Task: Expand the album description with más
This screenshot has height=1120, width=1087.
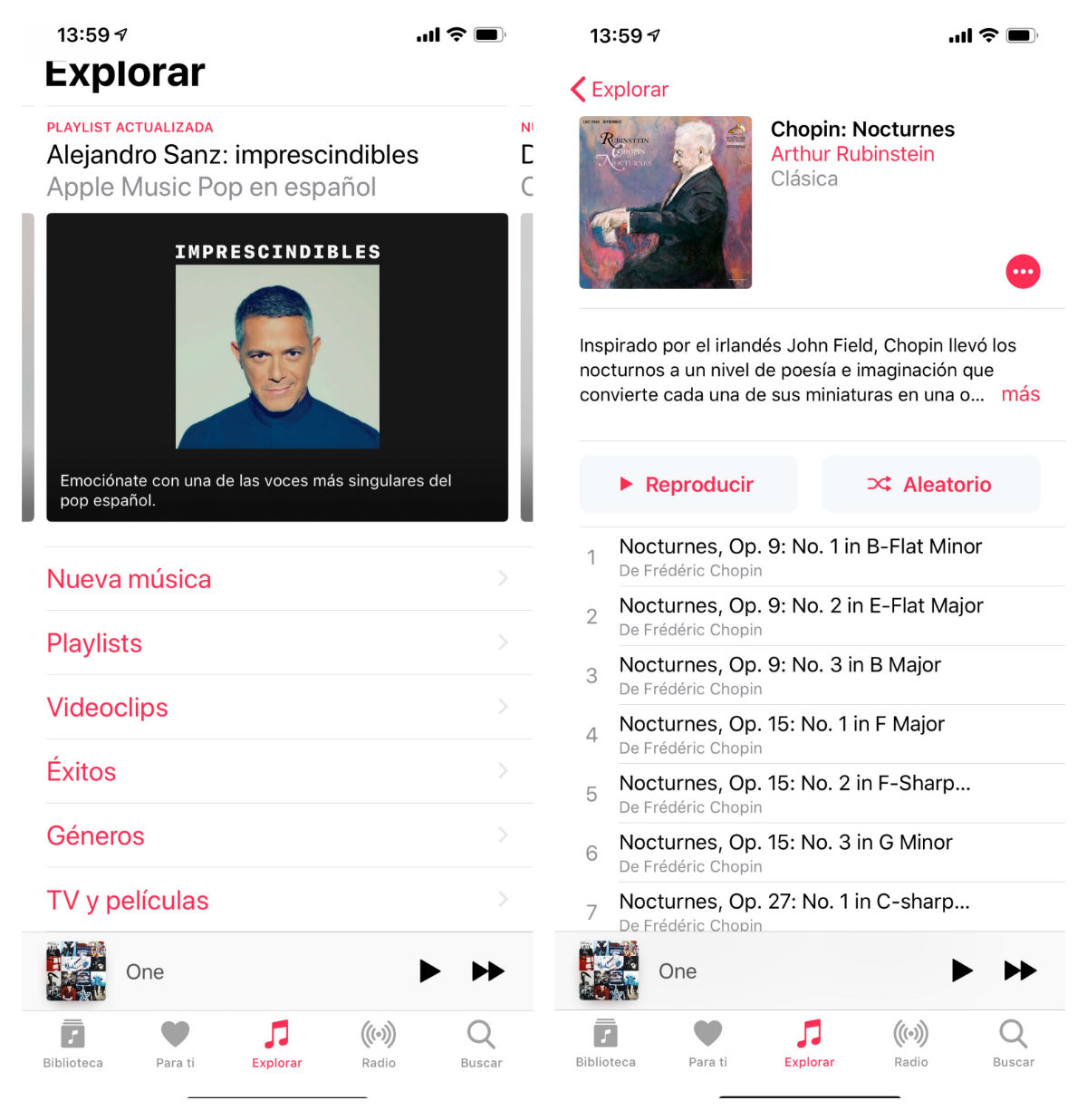Action: click(1020, 394)
